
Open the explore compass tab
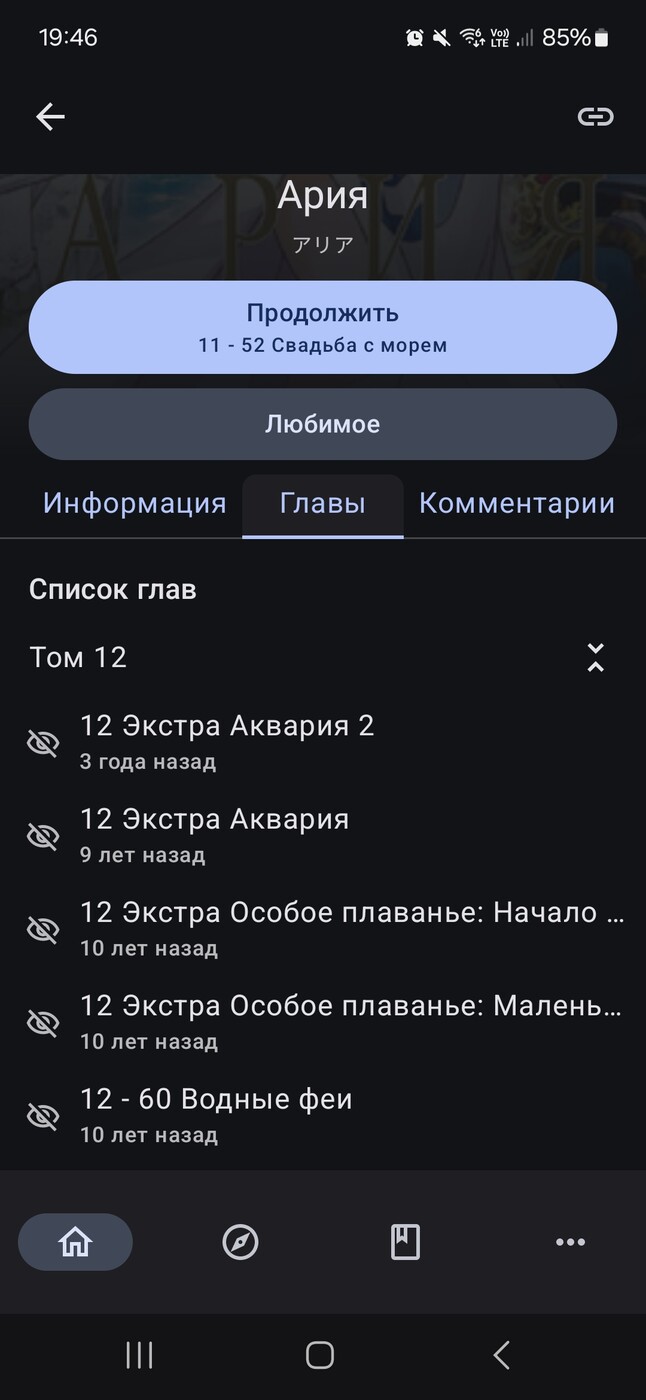(240, 1242)
